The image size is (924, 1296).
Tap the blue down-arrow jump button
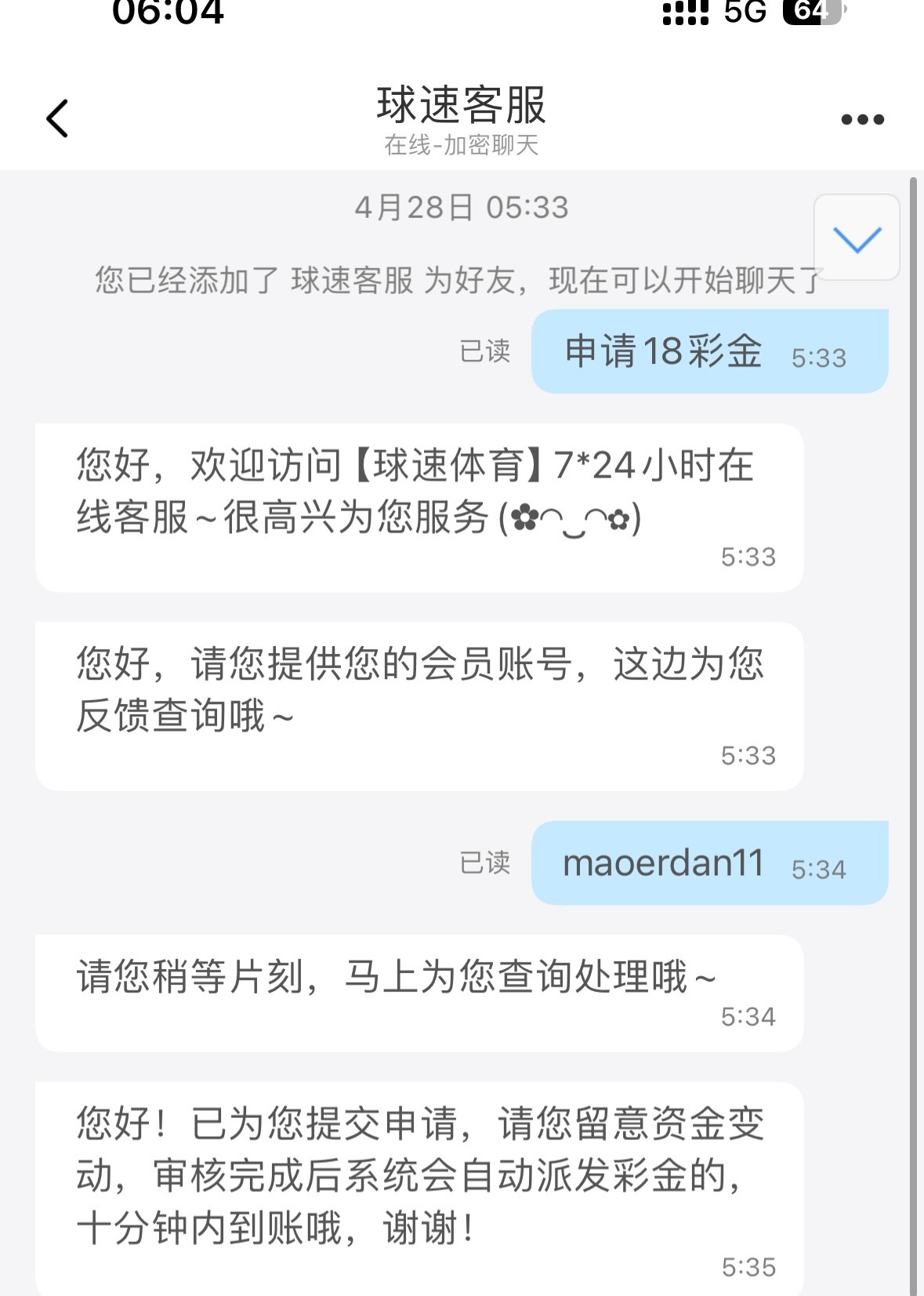pos(857,238)
